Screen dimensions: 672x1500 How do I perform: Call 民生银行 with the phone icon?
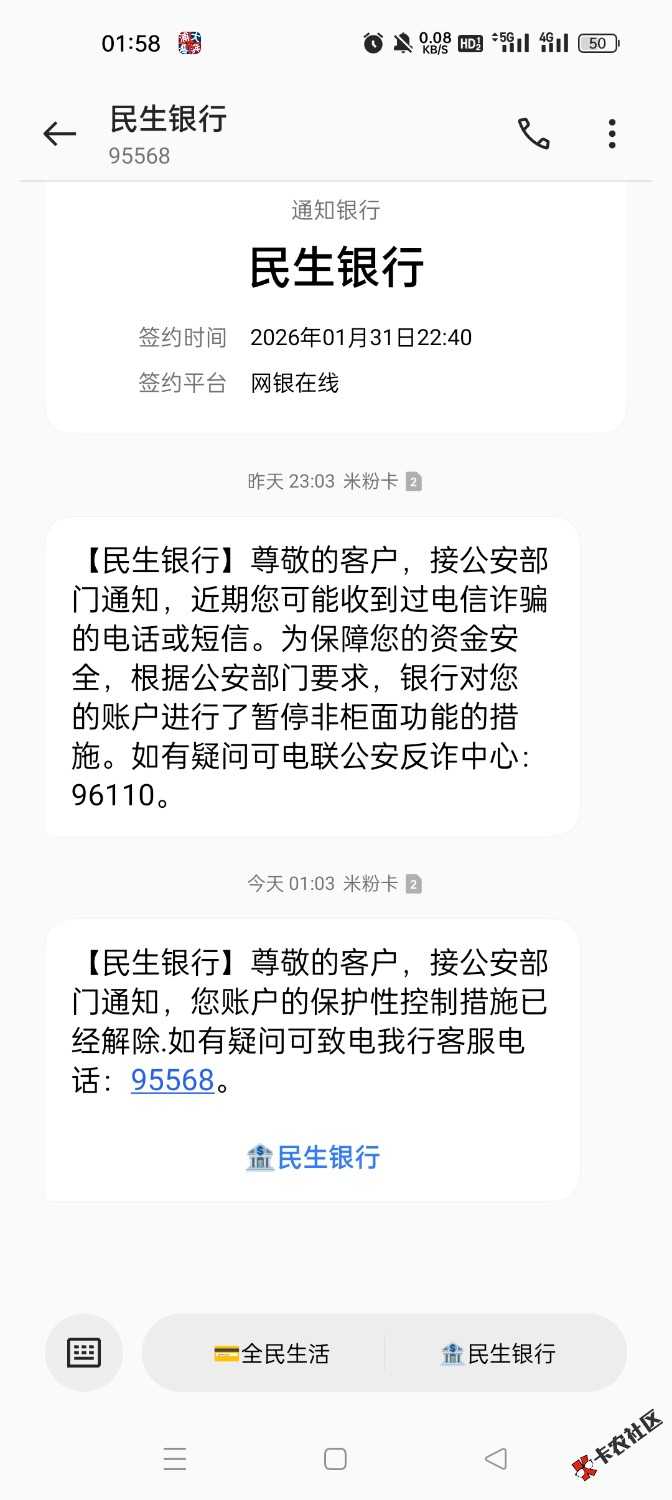[x=533, y=134]
